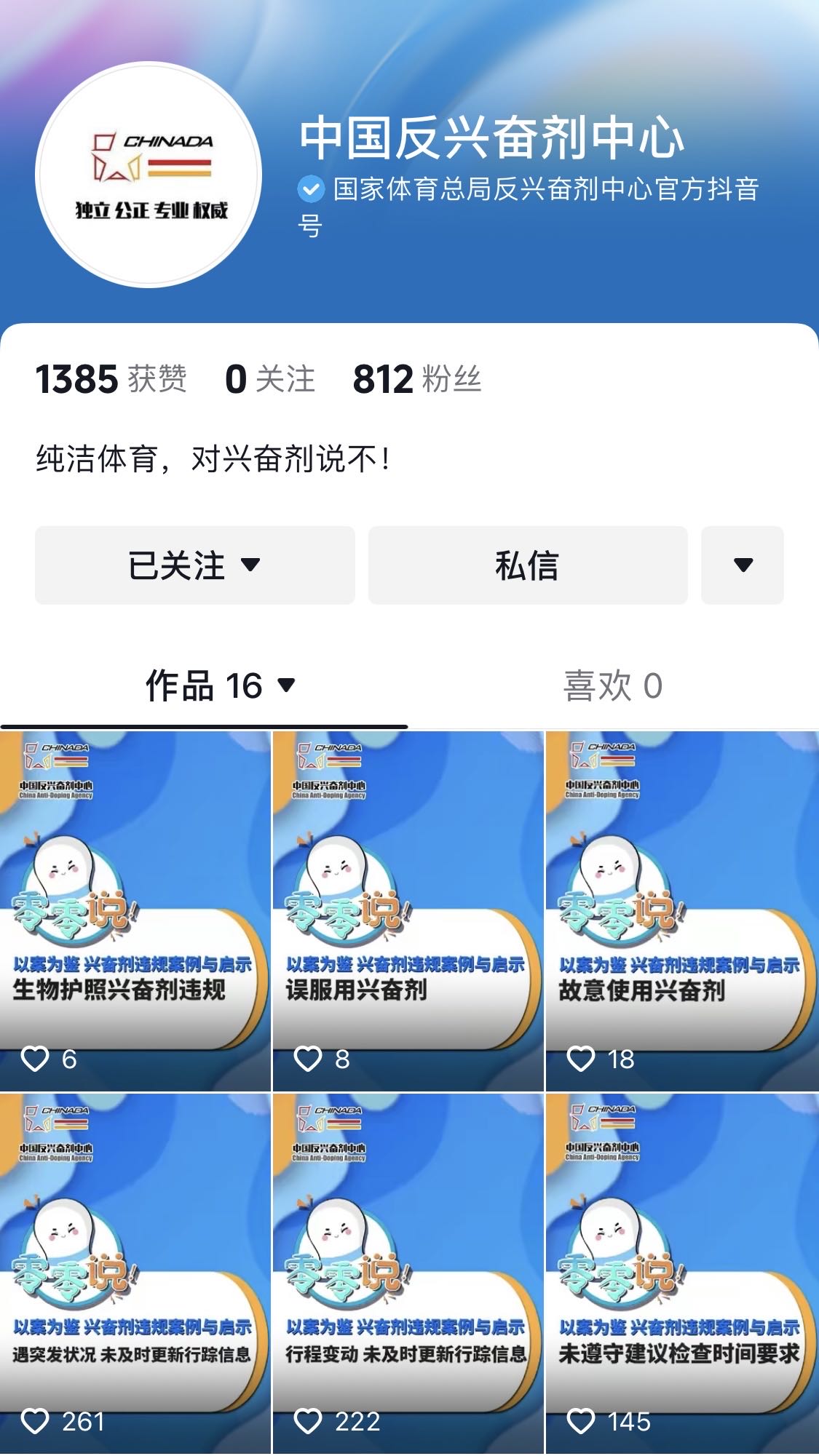Open the video 行程变动 未及时更新行踪信息
819x1456 pixels.
click(x=408, y=1273)
